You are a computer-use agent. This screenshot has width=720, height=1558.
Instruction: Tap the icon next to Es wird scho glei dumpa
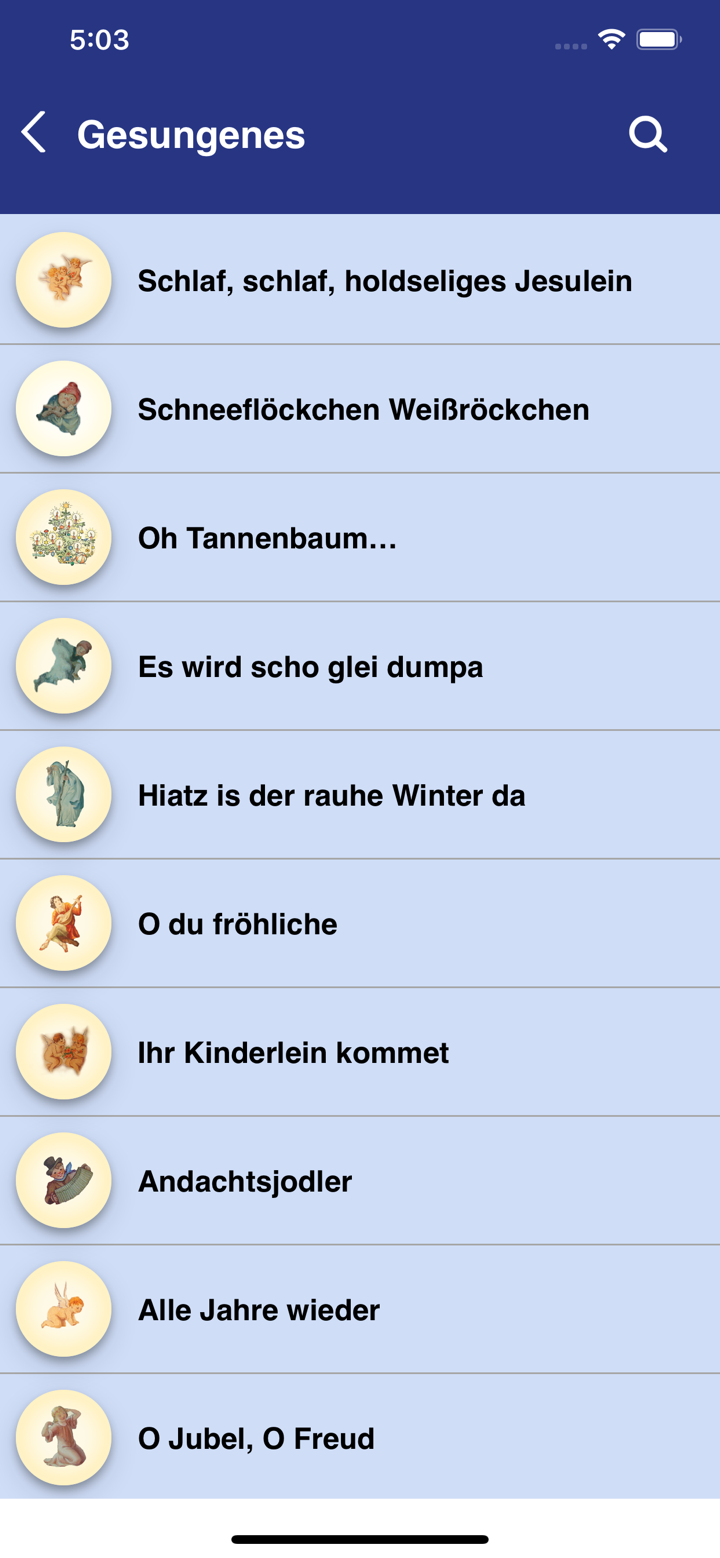[x=63, y=666]
